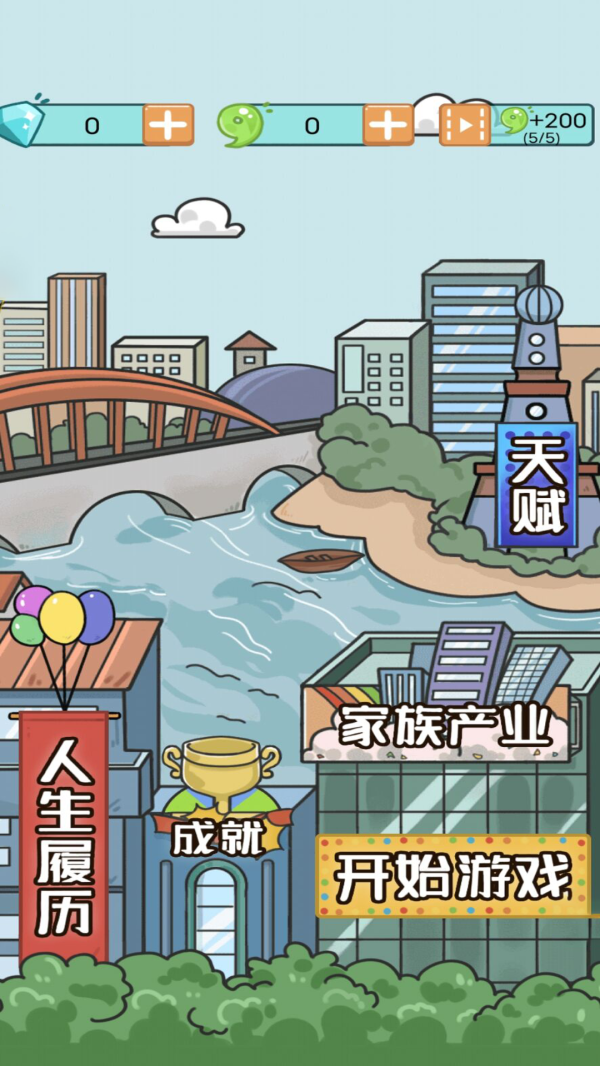
Task: Start the game with 开始游戏
Action: click(x=454, y=876)
